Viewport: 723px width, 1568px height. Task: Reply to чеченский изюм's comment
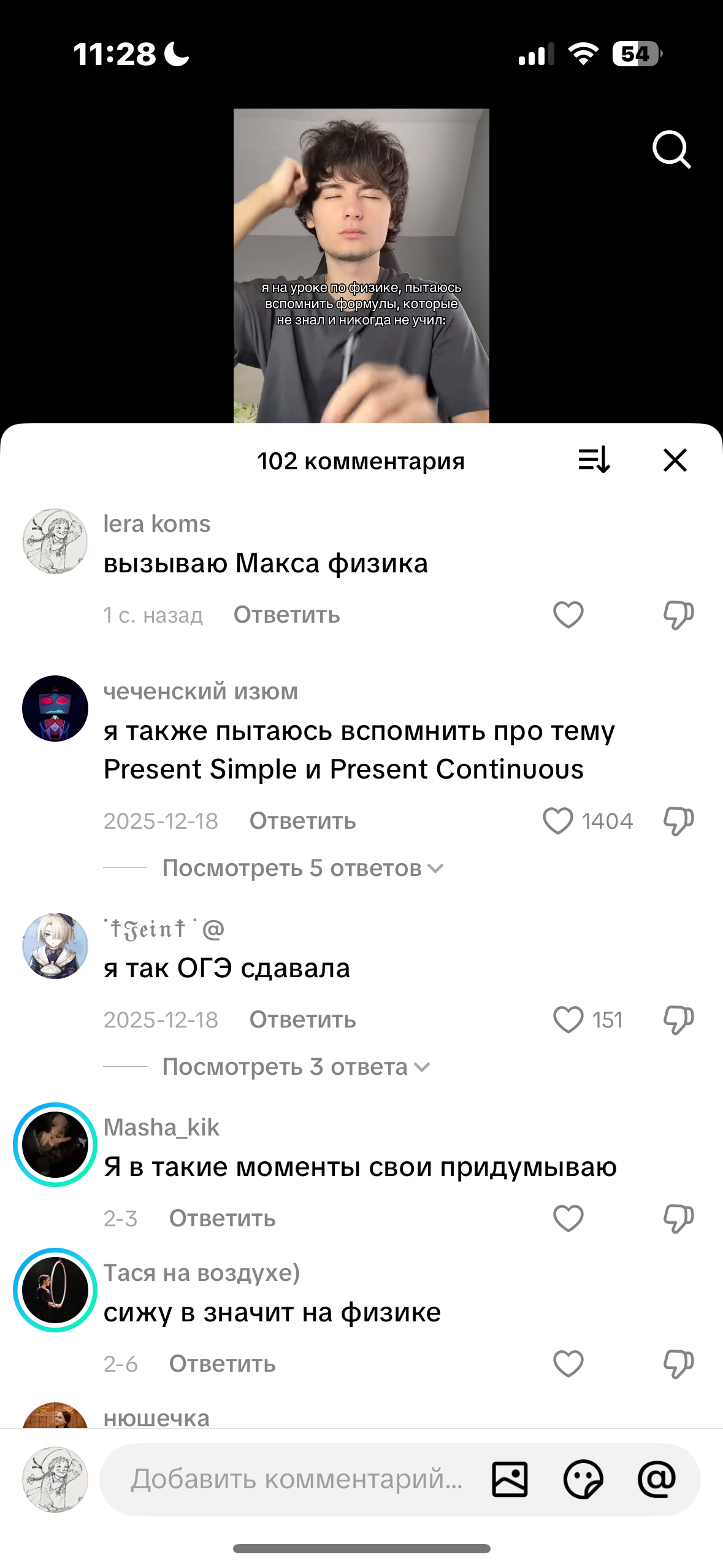pyautogui.click(x=302, y=821)
